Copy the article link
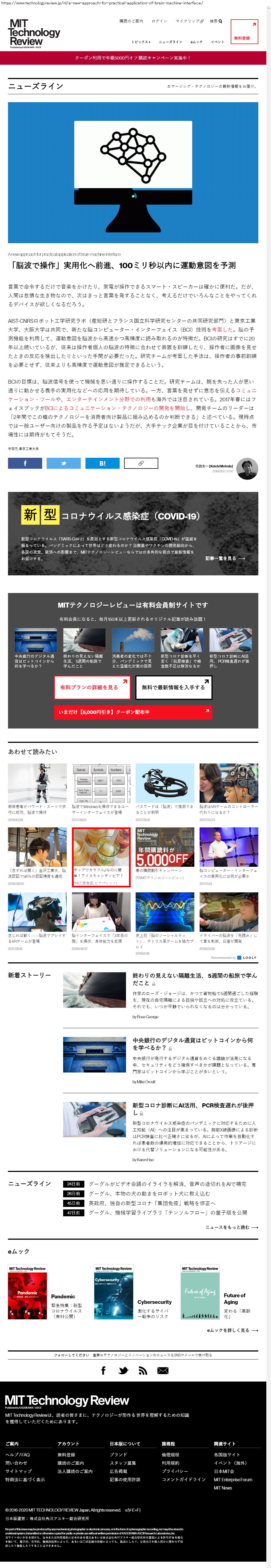Image resolution: width=271 pixels, height=1568 pixels. coord(141,463)
